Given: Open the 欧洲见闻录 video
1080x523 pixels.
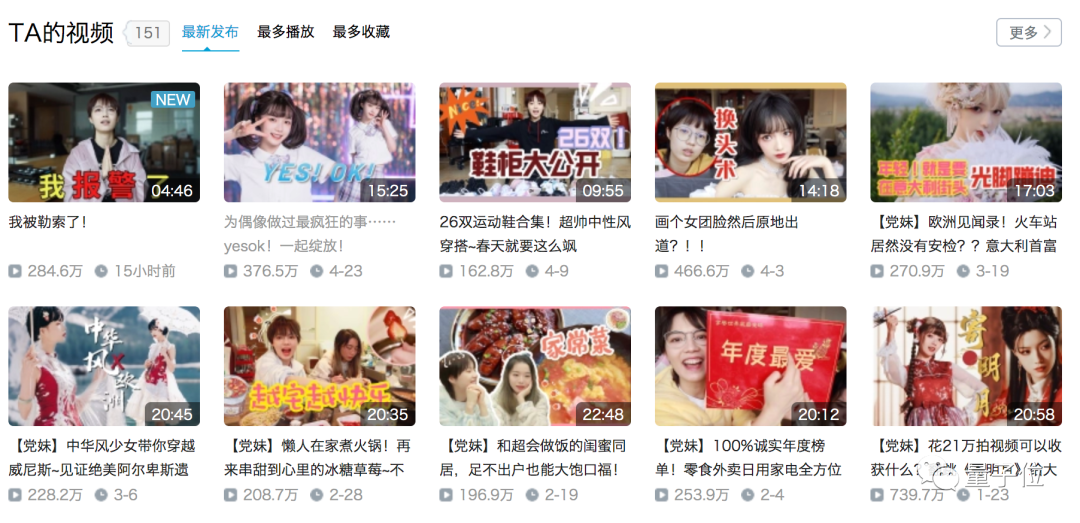Looking at the screenshot, I should coord(966,143).
